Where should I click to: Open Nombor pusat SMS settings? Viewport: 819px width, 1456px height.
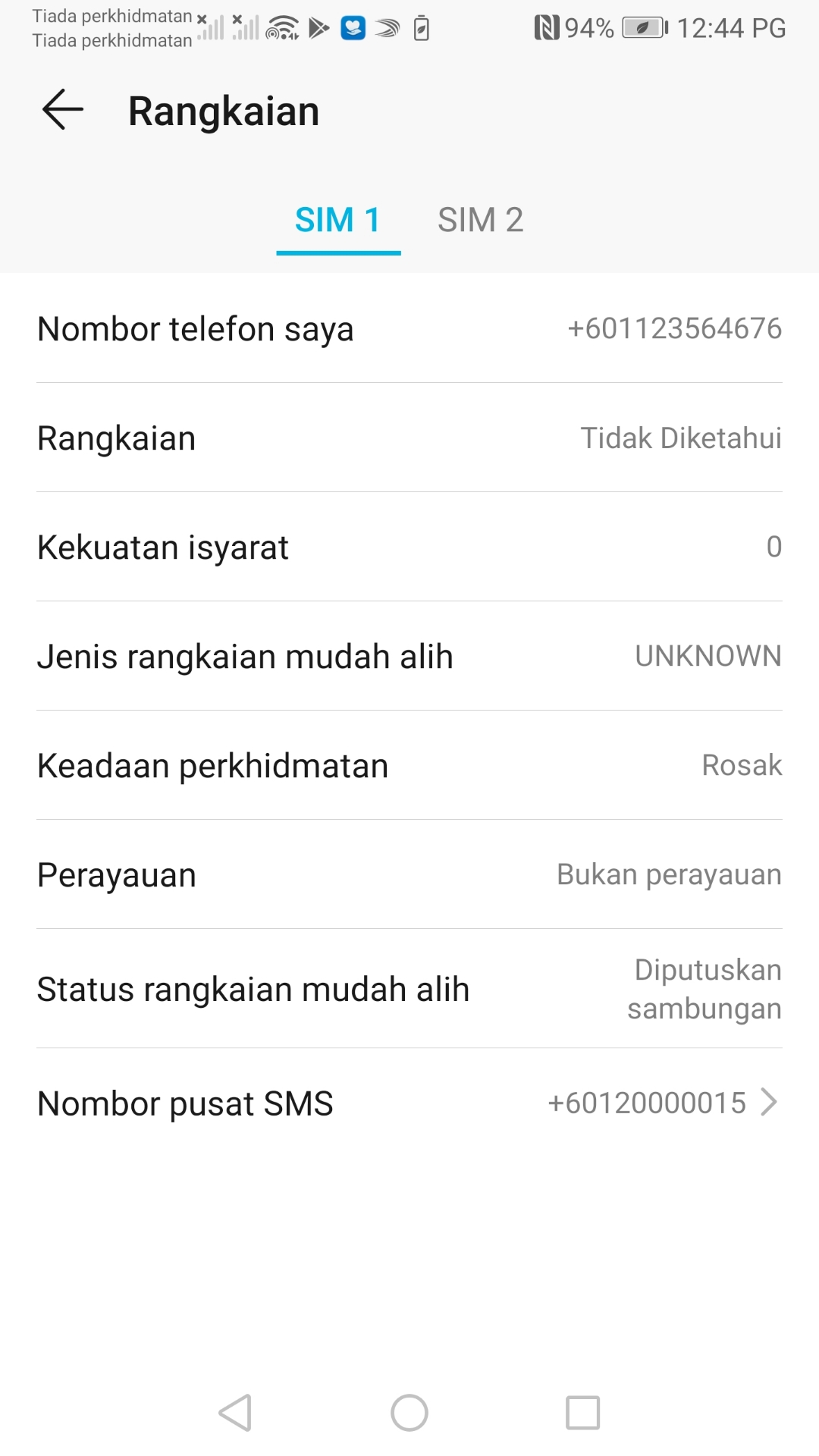coord(409,1103)
